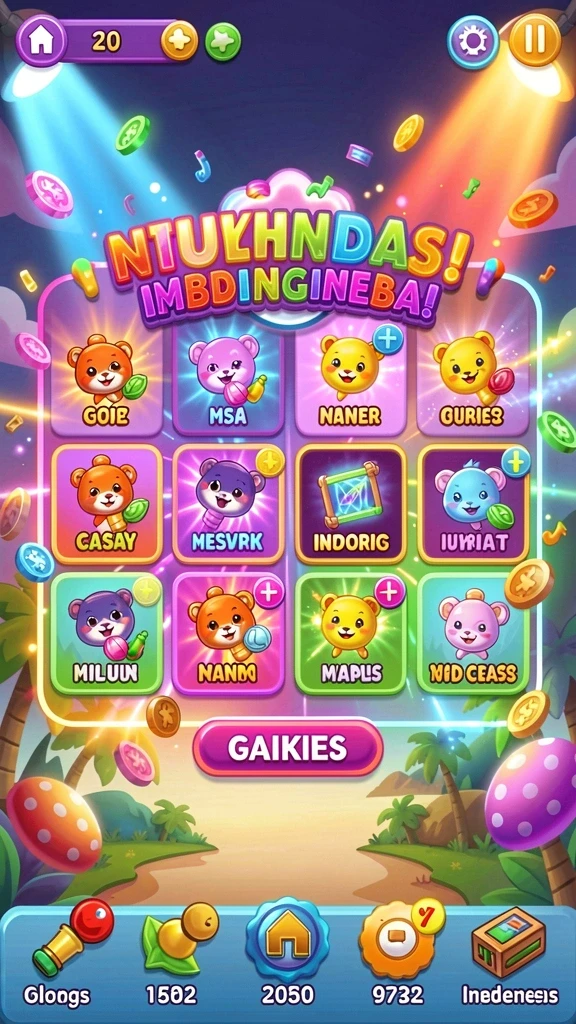
Task: Open the INDORIG card
Action: [350, 504]
